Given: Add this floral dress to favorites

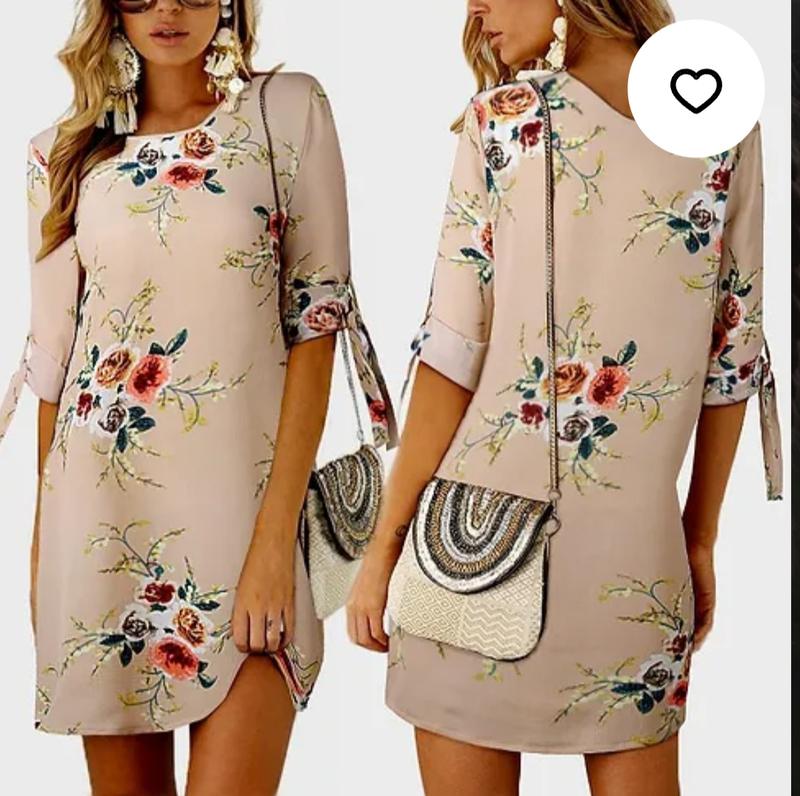Looking at the screenshot, I should click(x=696, y=89).
